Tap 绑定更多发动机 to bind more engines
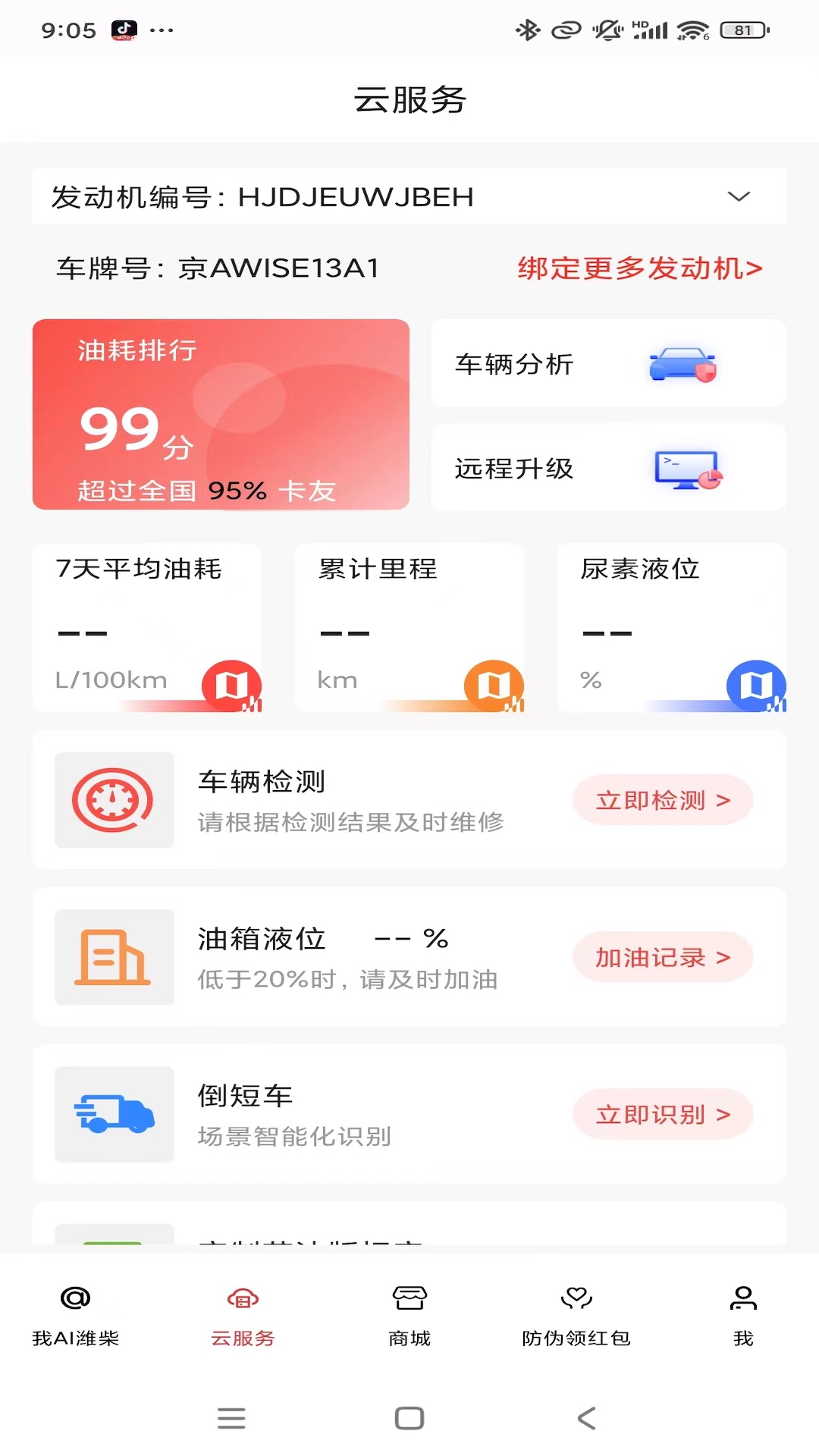 coord(639,268)
